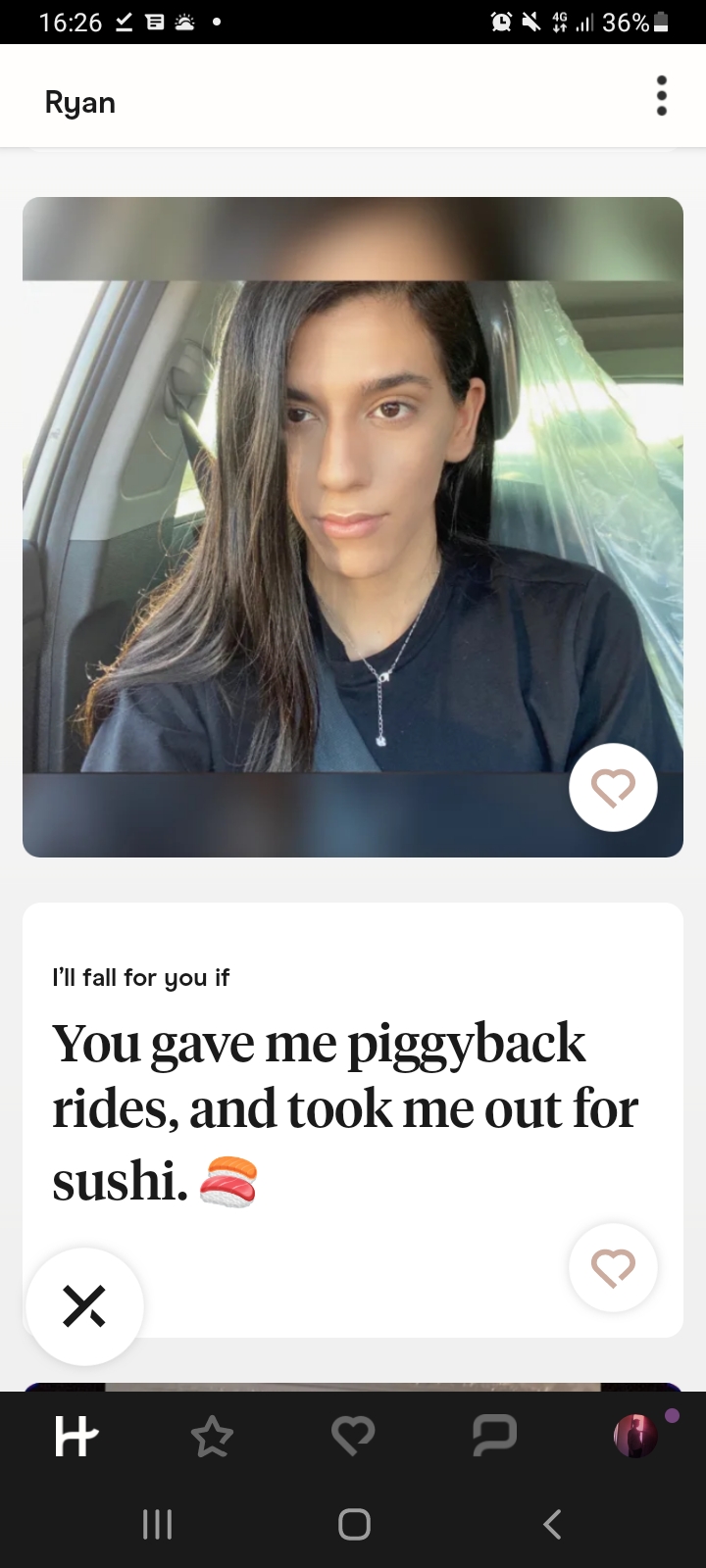706x1568 pixels.
Task: Open the Hinge discover tab
Action: [x=76, y=1437]
